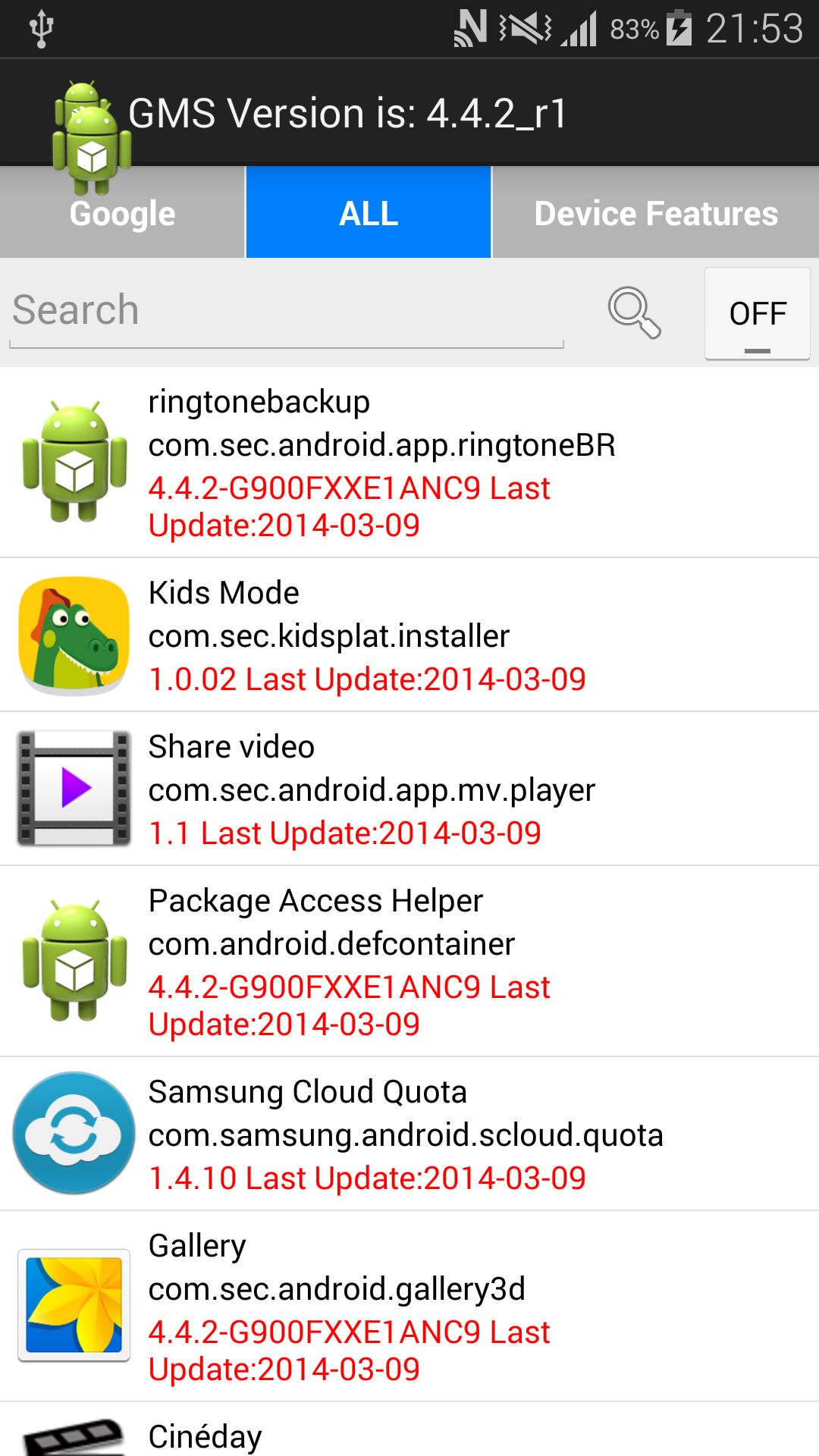Open the Device Features tab
Image resolution: width=819 pixels, height=1456 pixels.
(656, 213)
